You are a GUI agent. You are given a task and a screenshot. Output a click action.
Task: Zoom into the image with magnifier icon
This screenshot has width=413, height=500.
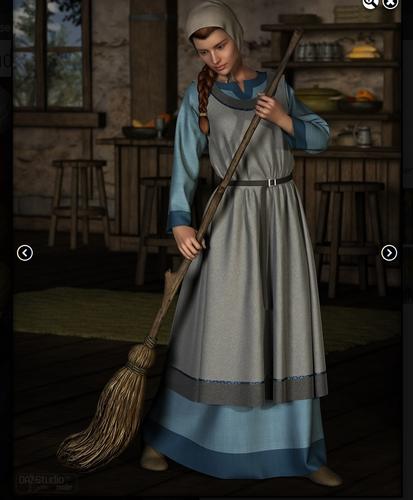tap(370, 3)
